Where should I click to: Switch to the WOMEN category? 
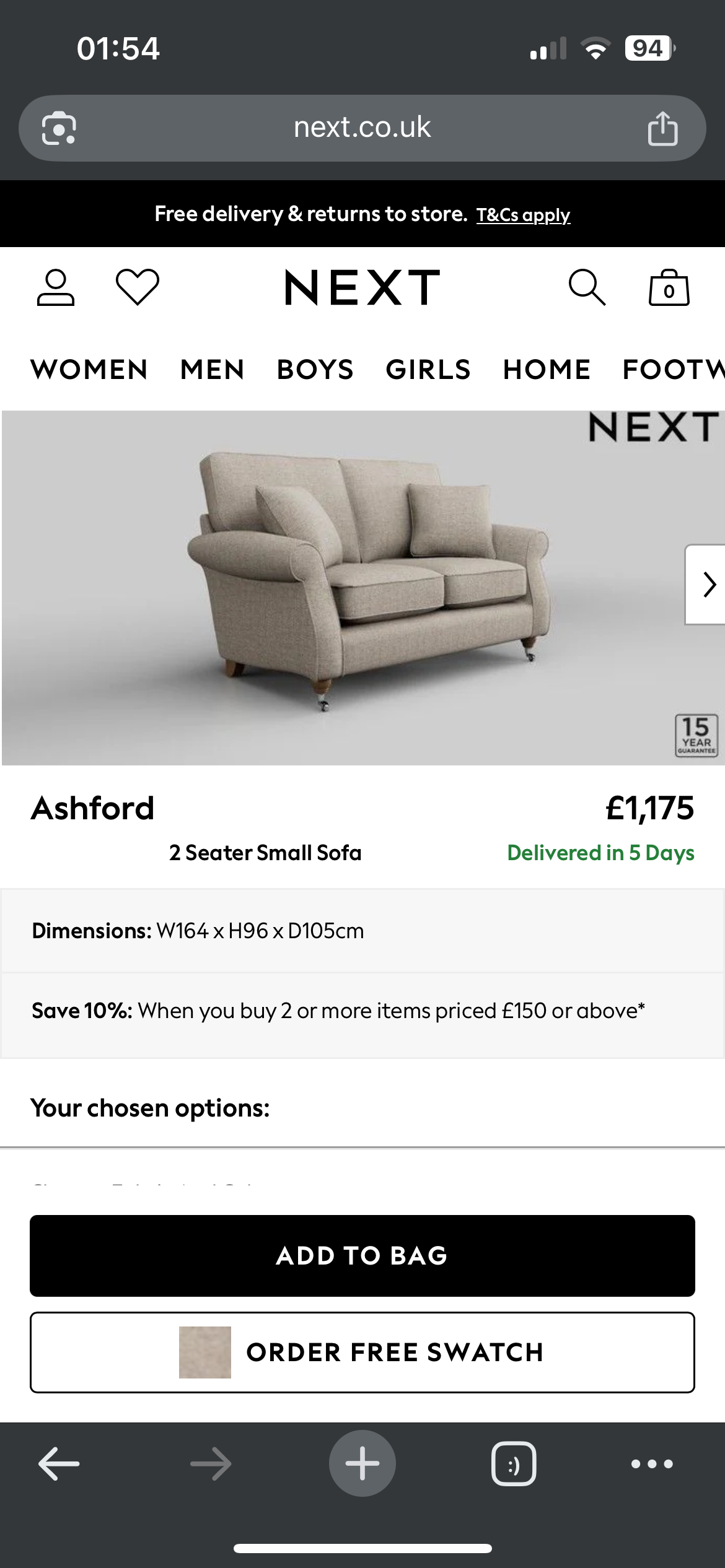point(89,370)
